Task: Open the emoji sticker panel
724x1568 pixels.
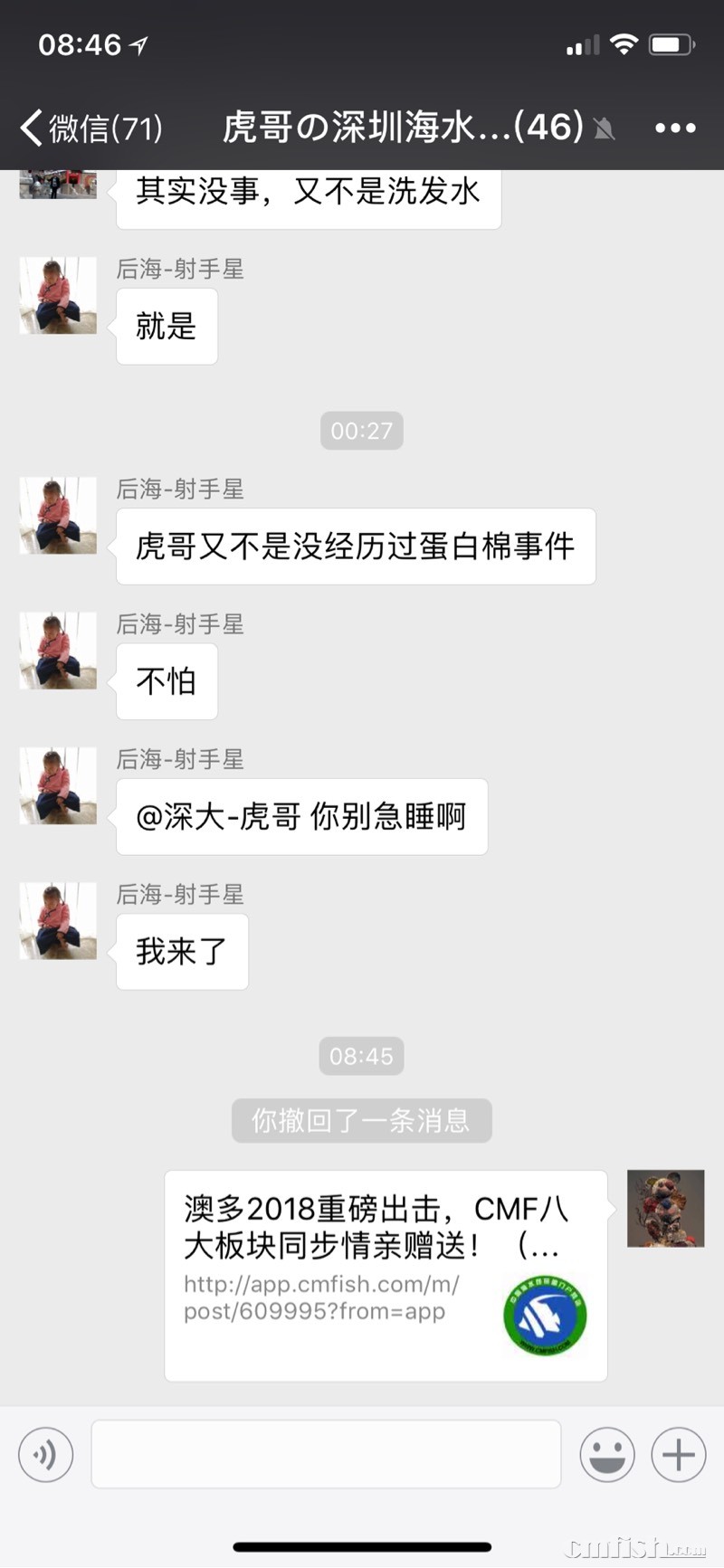Action: pyautogui.click(x=606, y=1454)
